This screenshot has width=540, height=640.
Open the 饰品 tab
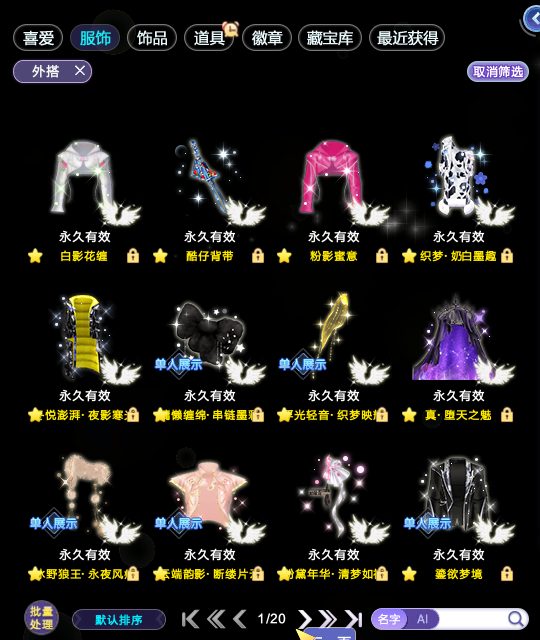(x=152, y=38)
